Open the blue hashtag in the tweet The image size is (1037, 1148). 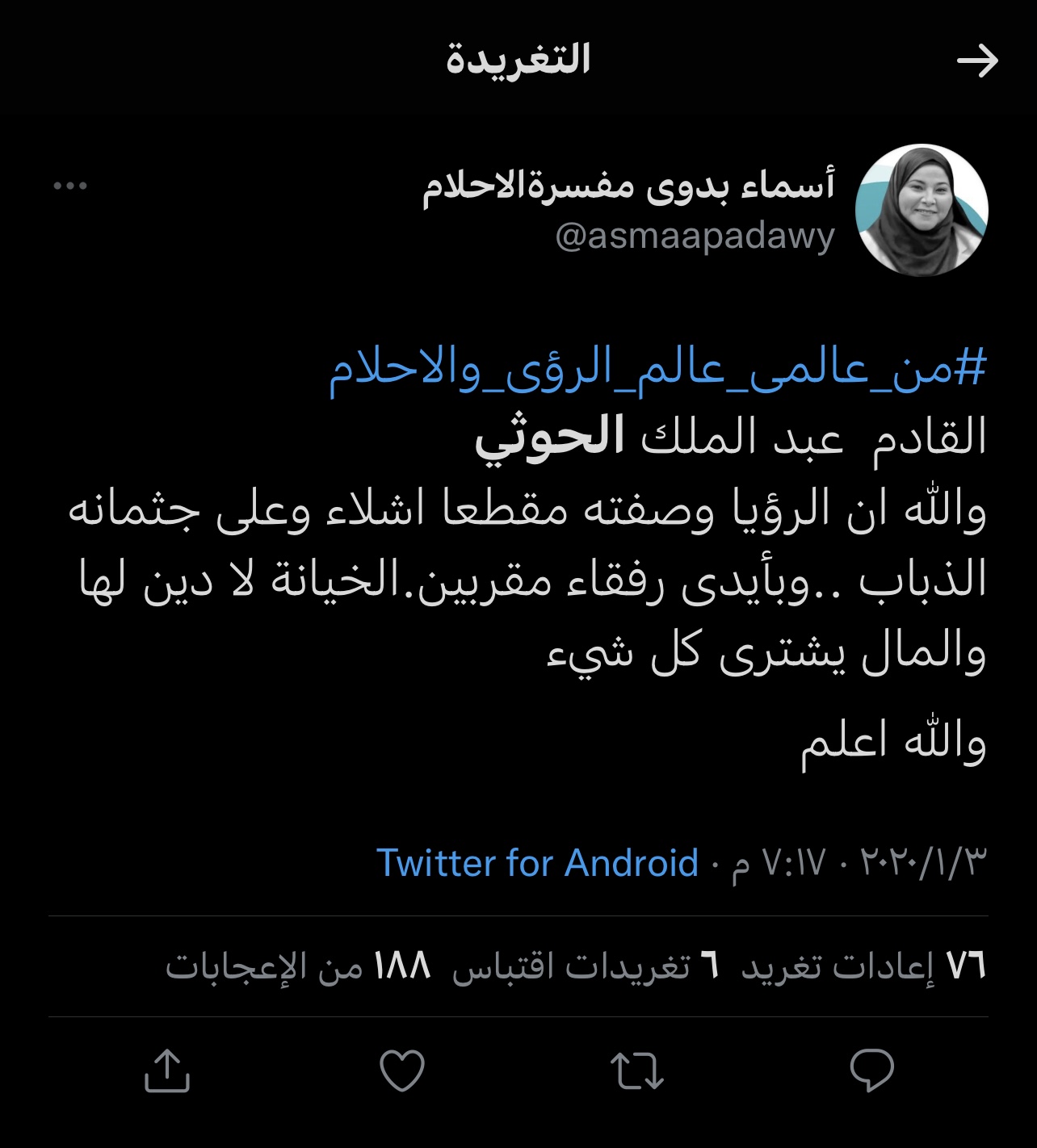click(657, 370)
